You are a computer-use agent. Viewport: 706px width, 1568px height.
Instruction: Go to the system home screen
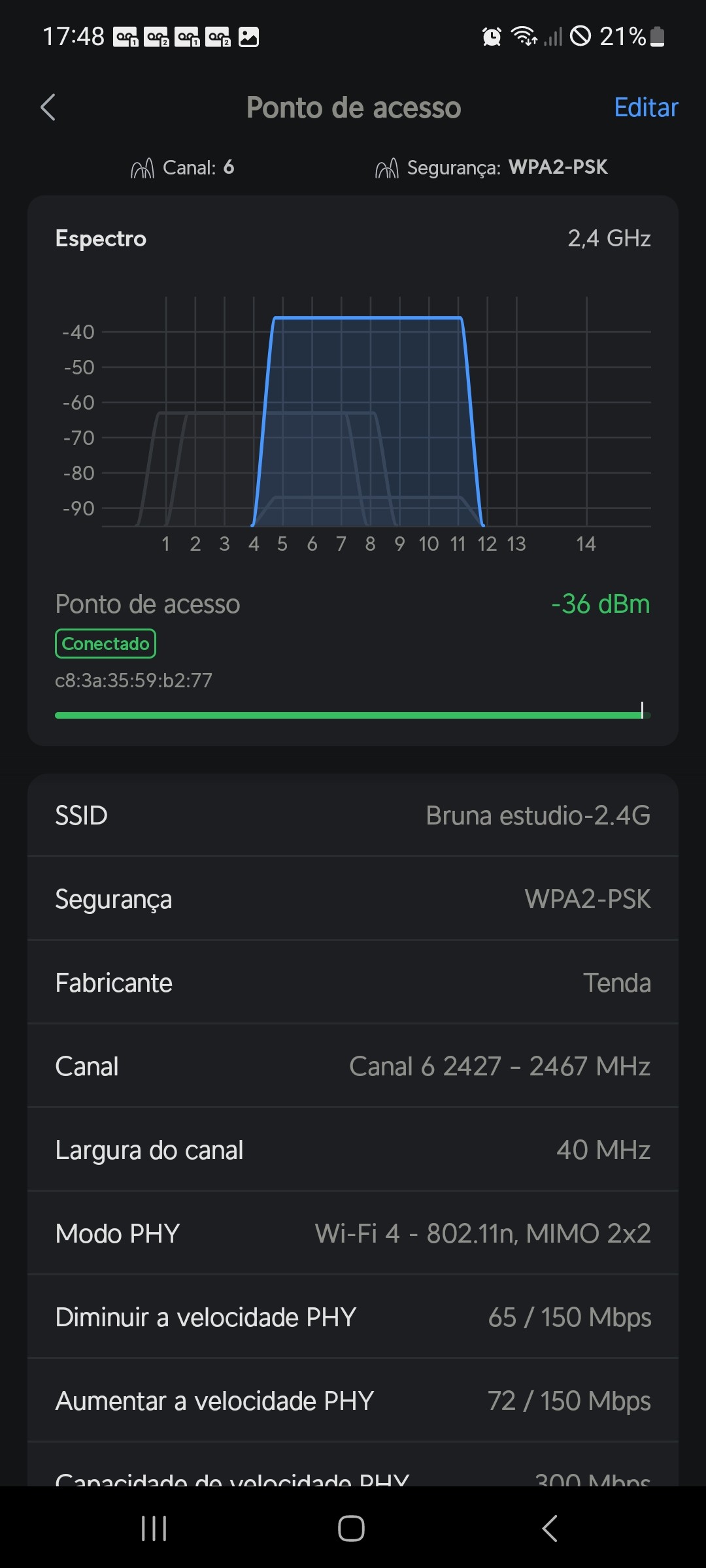[x=352, y=1528]
